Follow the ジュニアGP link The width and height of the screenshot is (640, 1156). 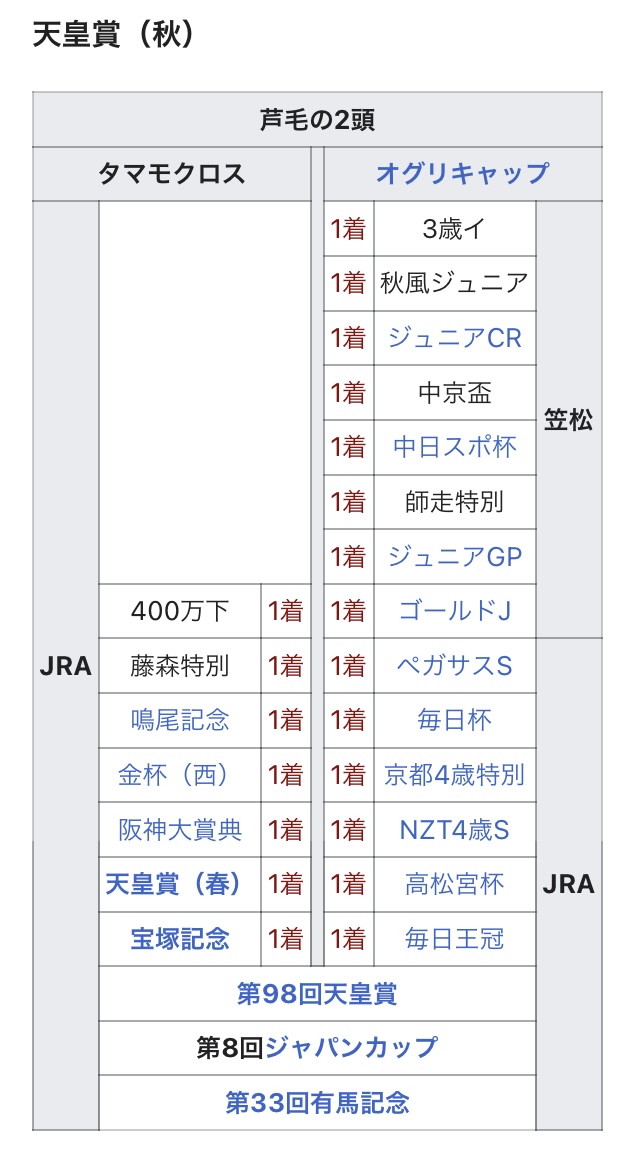pyautogui.click(x=454, y=557)
